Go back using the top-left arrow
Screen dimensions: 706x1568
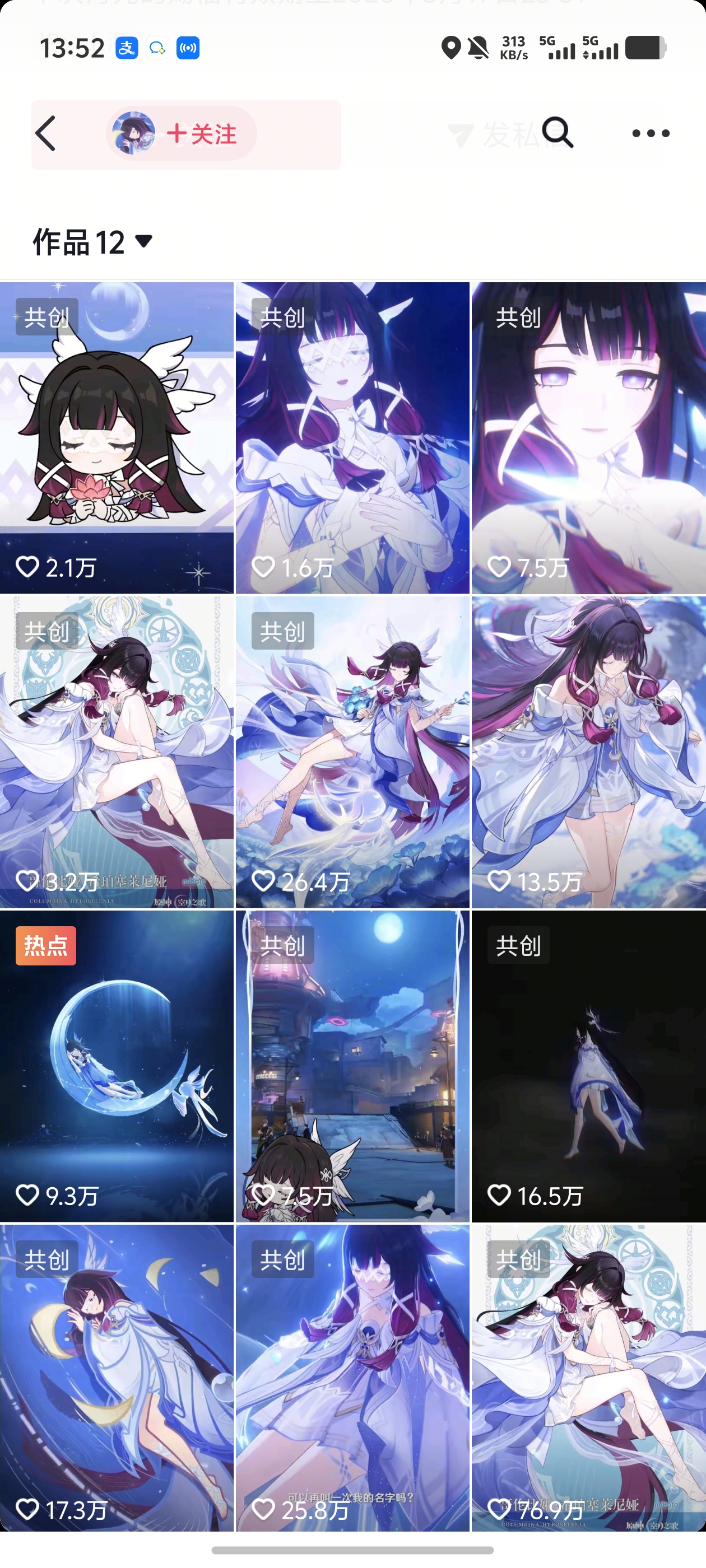[x=47, y=133]
